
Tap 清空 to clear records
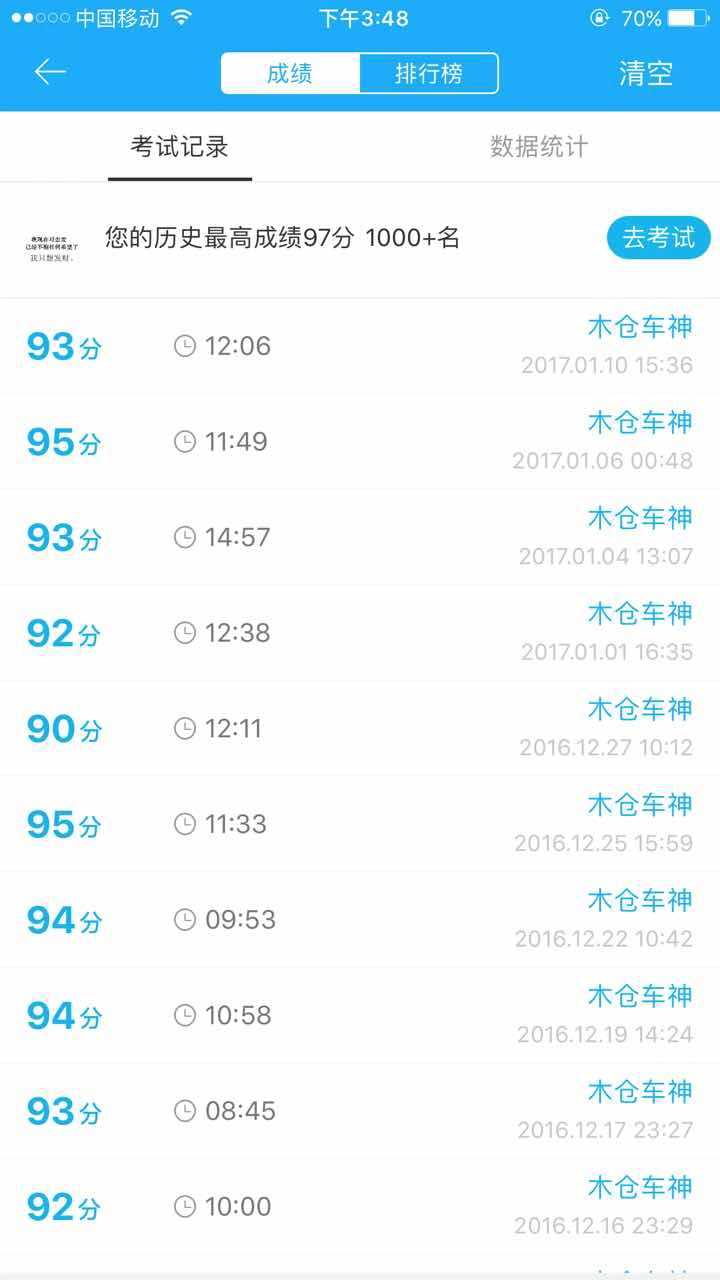(x=646, y=73)
